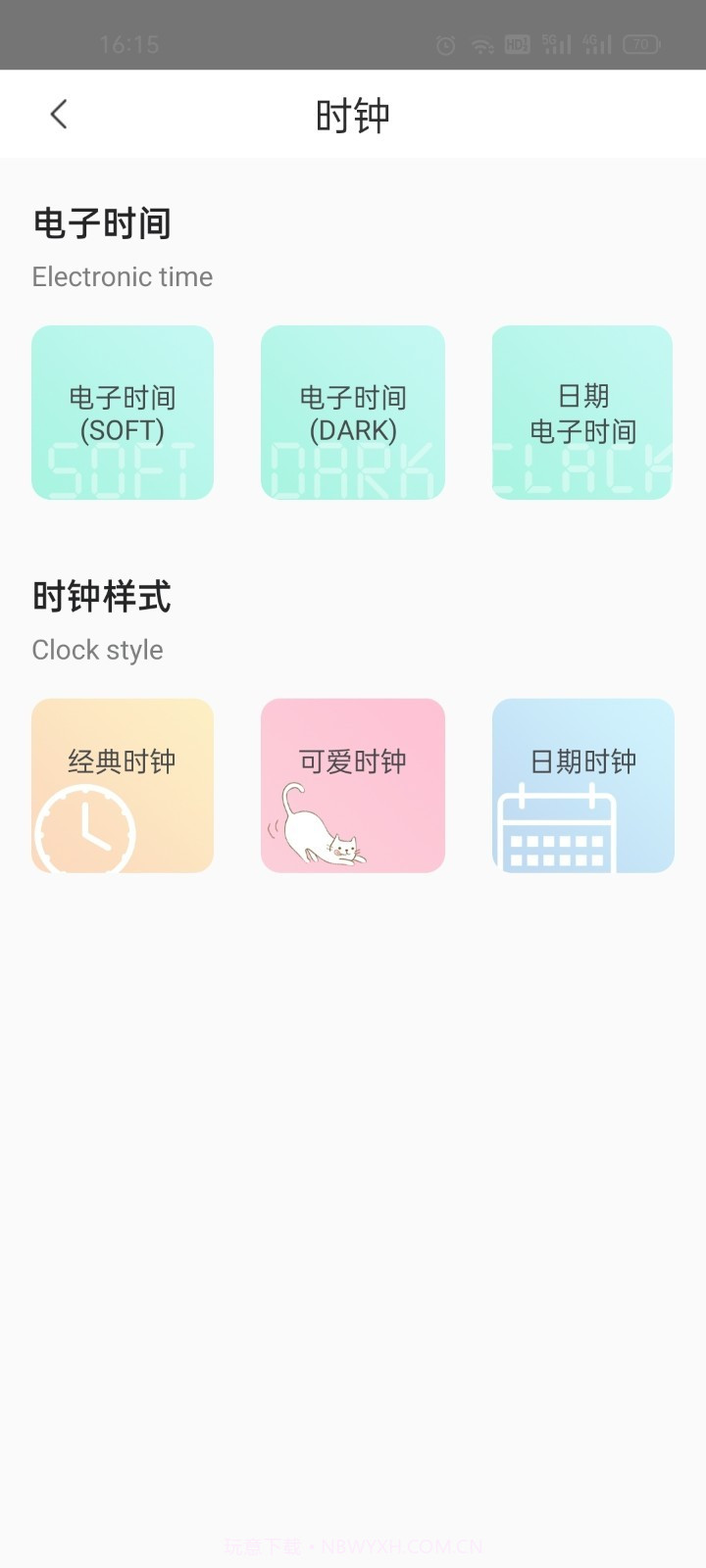The height and width of the screenshot is (1568, 706).
Task: Tap the back arrow to leave 时钟
Action: pos(59,114)
